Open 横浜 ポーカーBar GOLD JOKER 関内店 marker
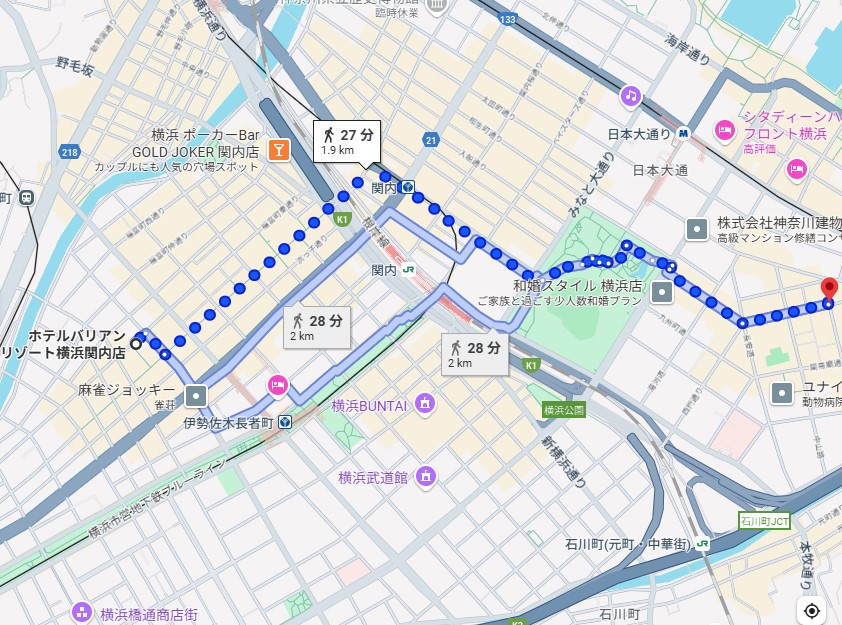Viewport: 842px width, 625px height. point(280,151)
